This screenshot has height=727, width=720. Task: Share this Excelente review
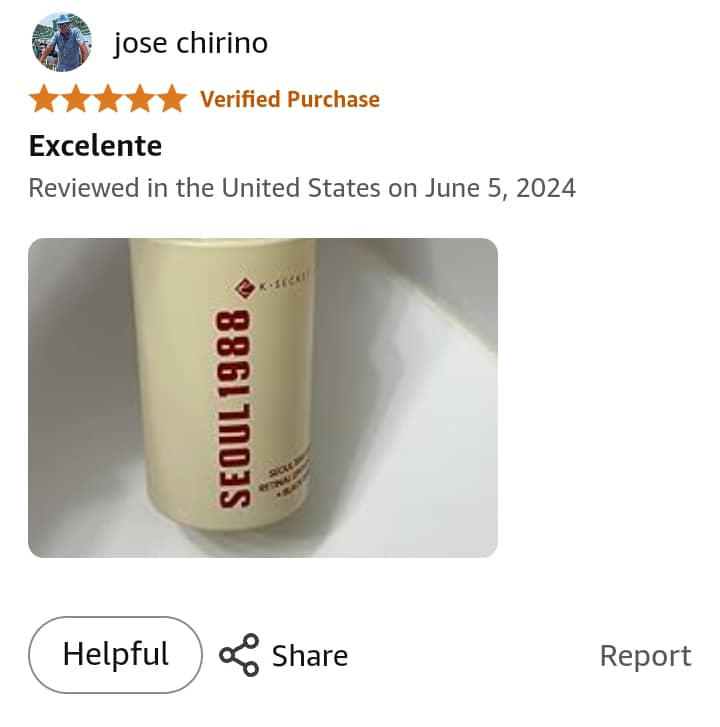(x=285, y=656)
